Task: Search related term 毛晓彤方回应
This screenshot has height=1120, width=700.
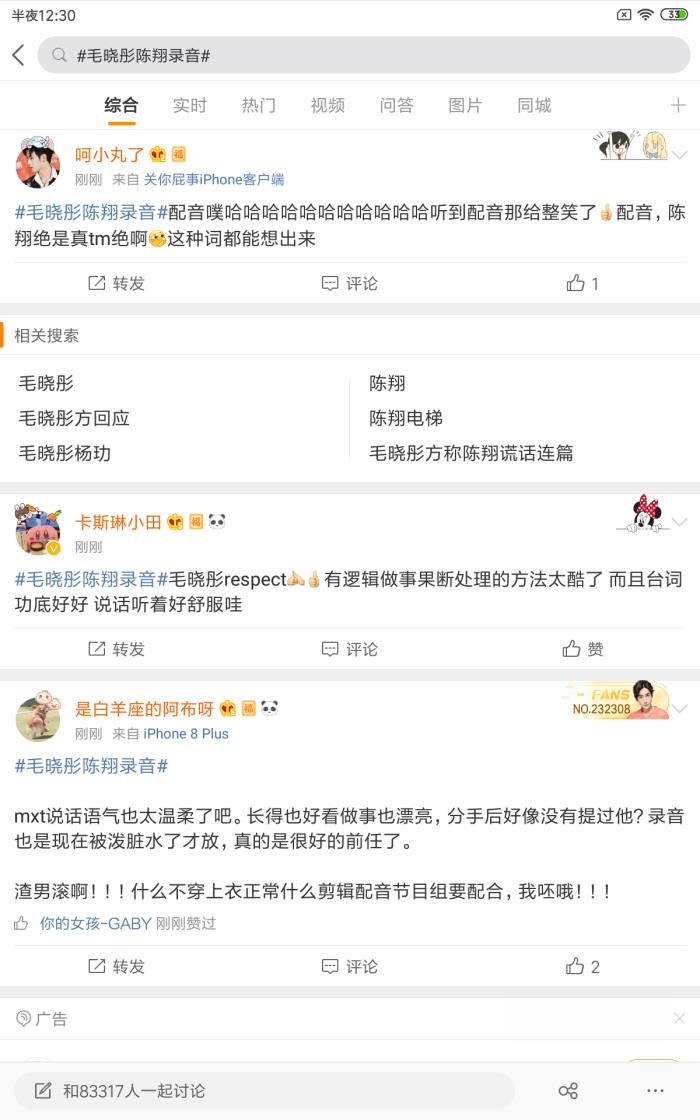Action: coord(74,418)
